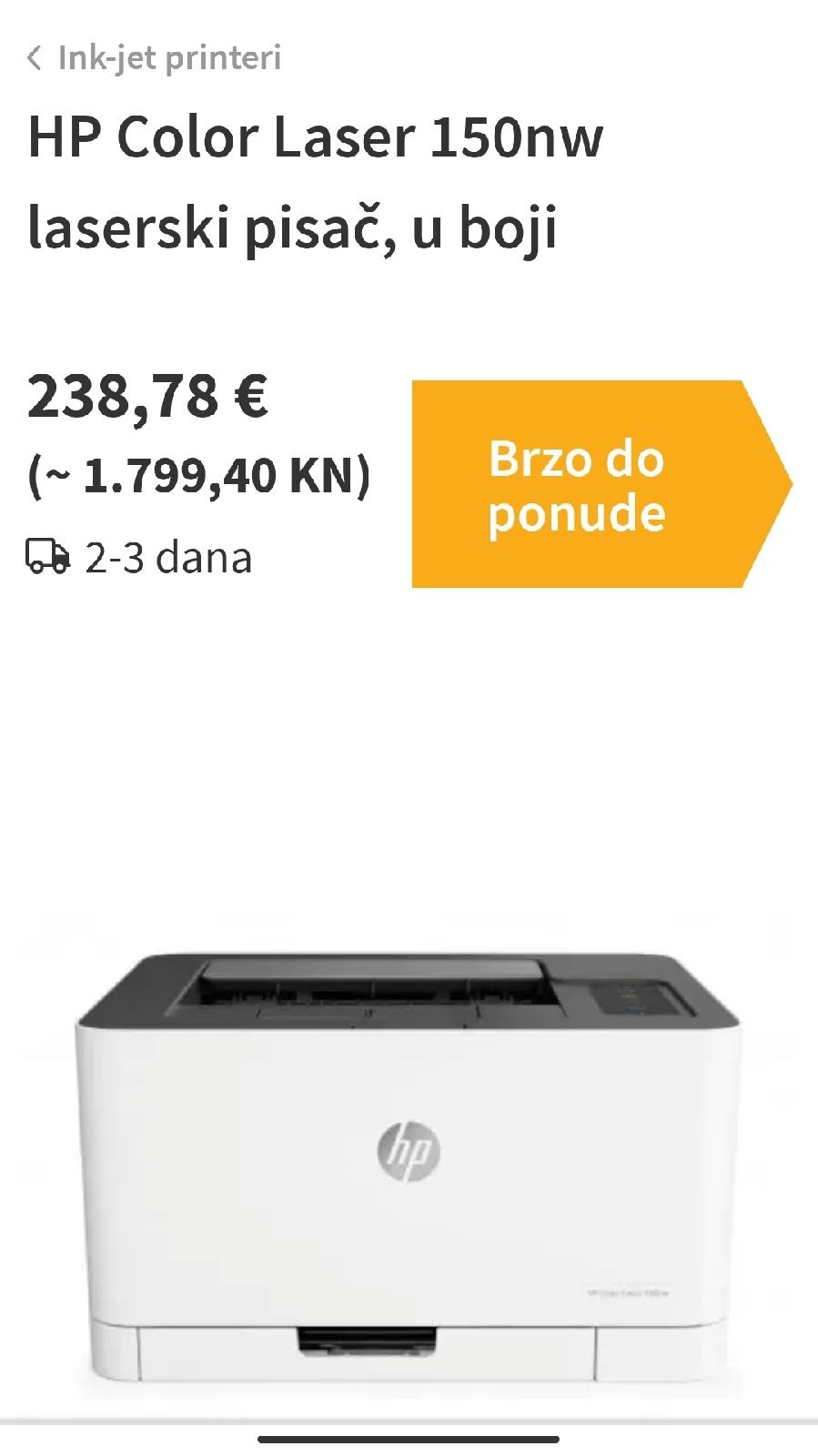The height and width of the screenshot is (1456, 818).
Task: Click the 2-3 dana delivery estimate
Action: [x=168, y=556]
